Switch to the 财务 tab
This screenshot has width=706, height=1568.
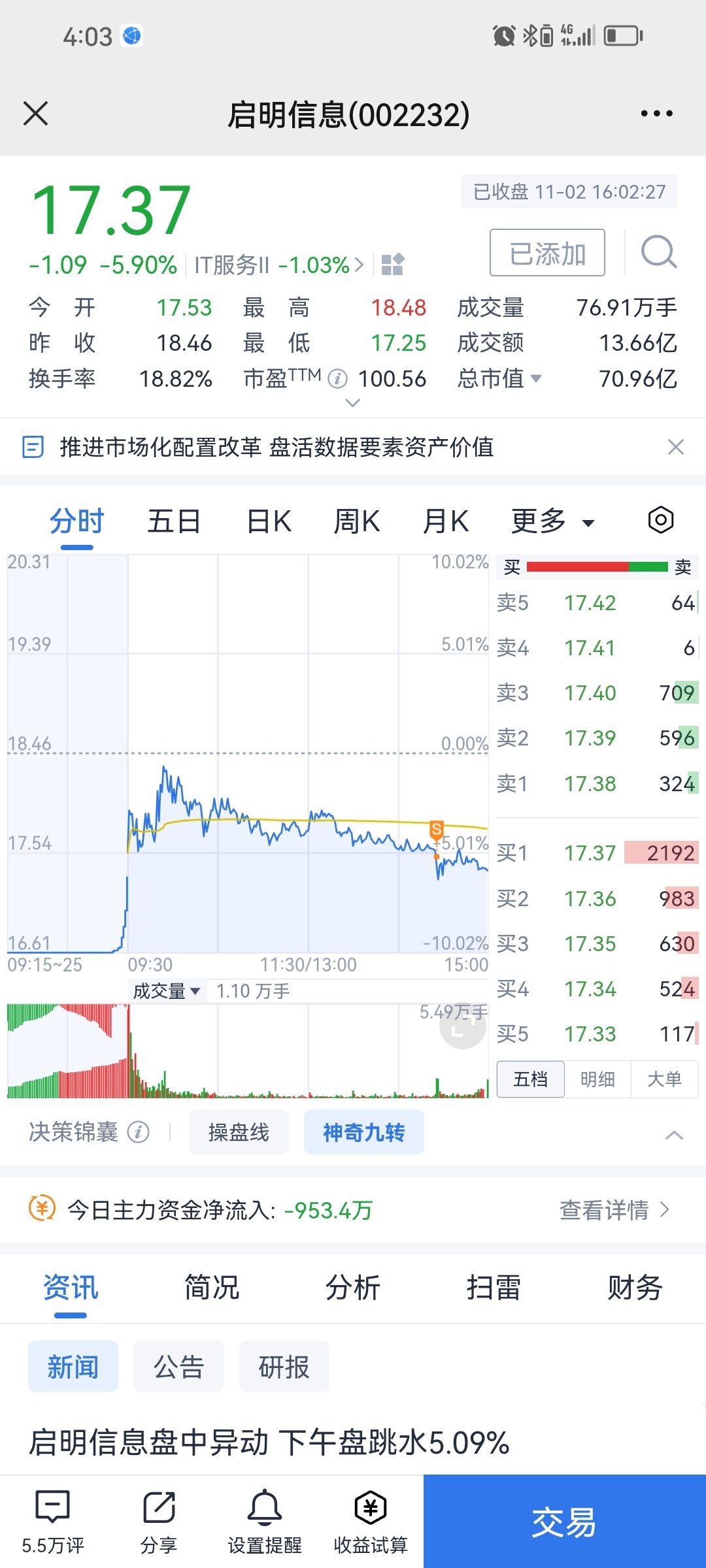pyautogui.click(x=635, y=1288)
